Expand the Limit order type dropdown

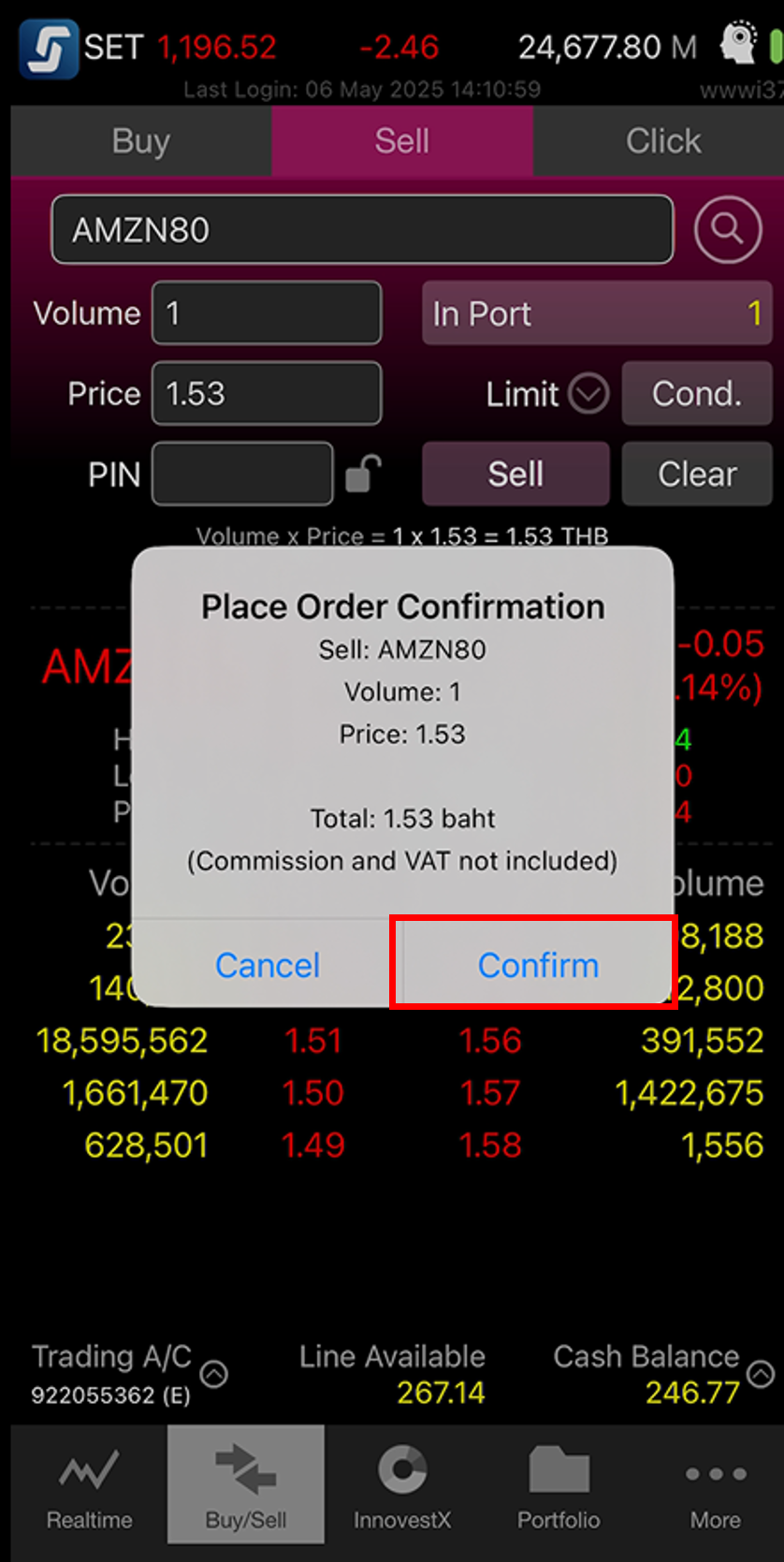coord(589,394)
